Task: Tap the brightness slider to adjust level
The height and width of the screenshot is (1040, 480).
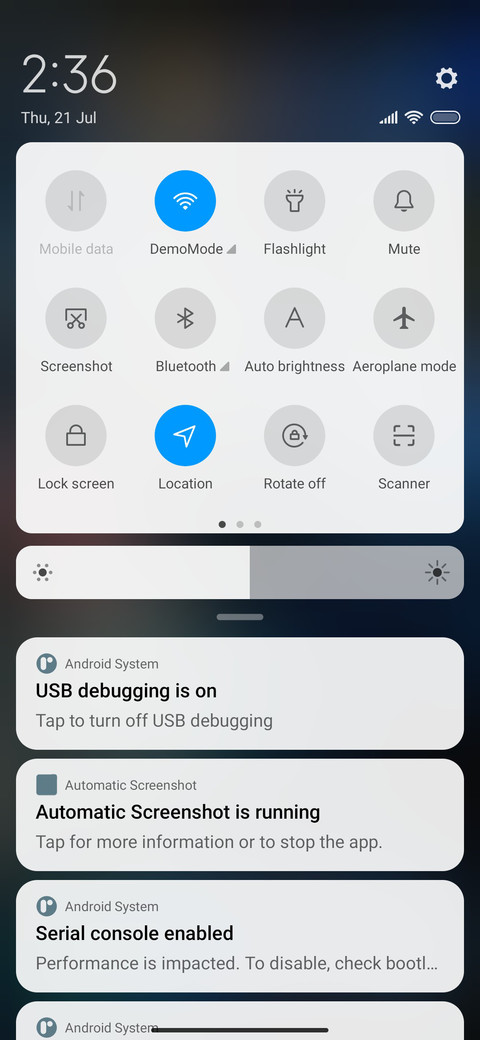Action: (x=240, y=572)
